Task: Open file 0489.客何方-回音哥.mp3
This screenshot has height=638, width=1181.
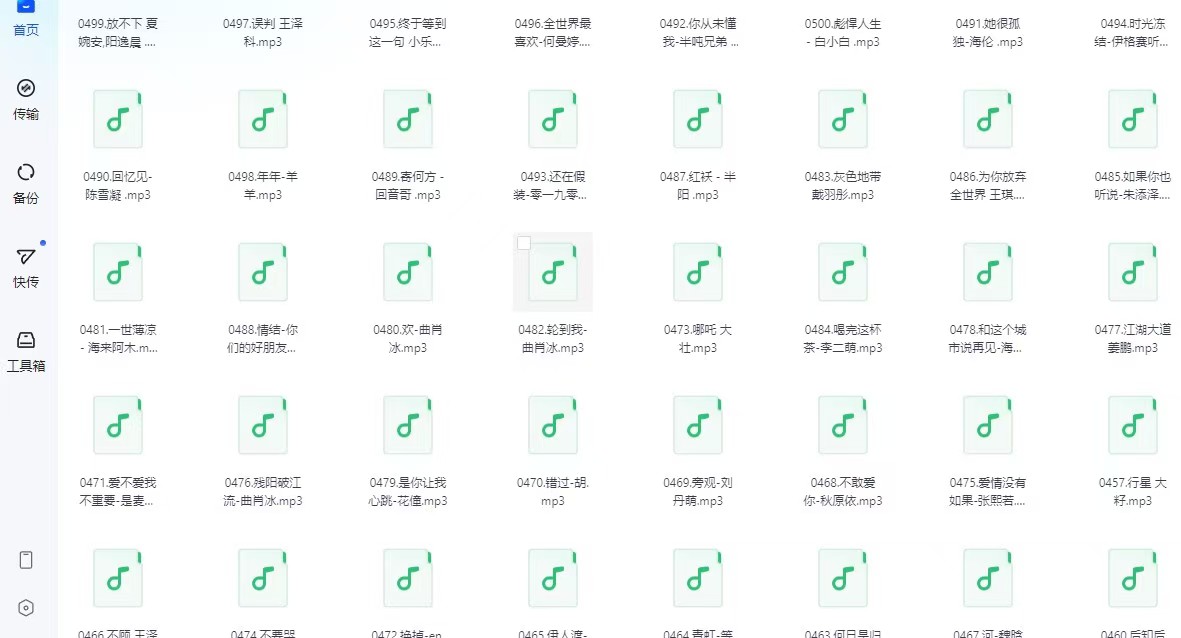Action: 408,120
